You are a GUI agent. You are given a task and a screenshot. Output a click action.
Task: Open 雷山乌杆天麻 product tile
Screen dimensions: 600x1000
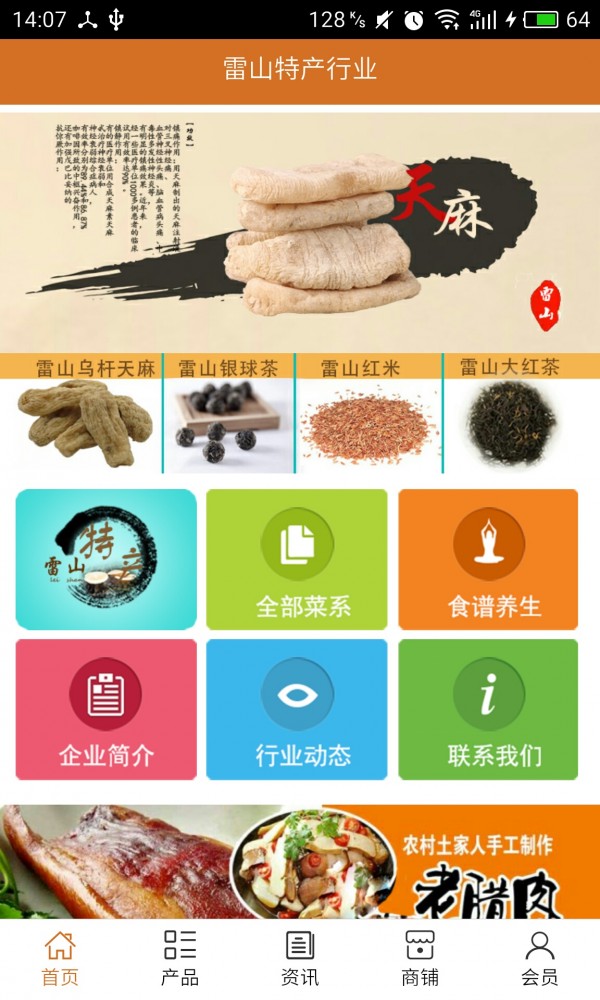coord(81,414)
